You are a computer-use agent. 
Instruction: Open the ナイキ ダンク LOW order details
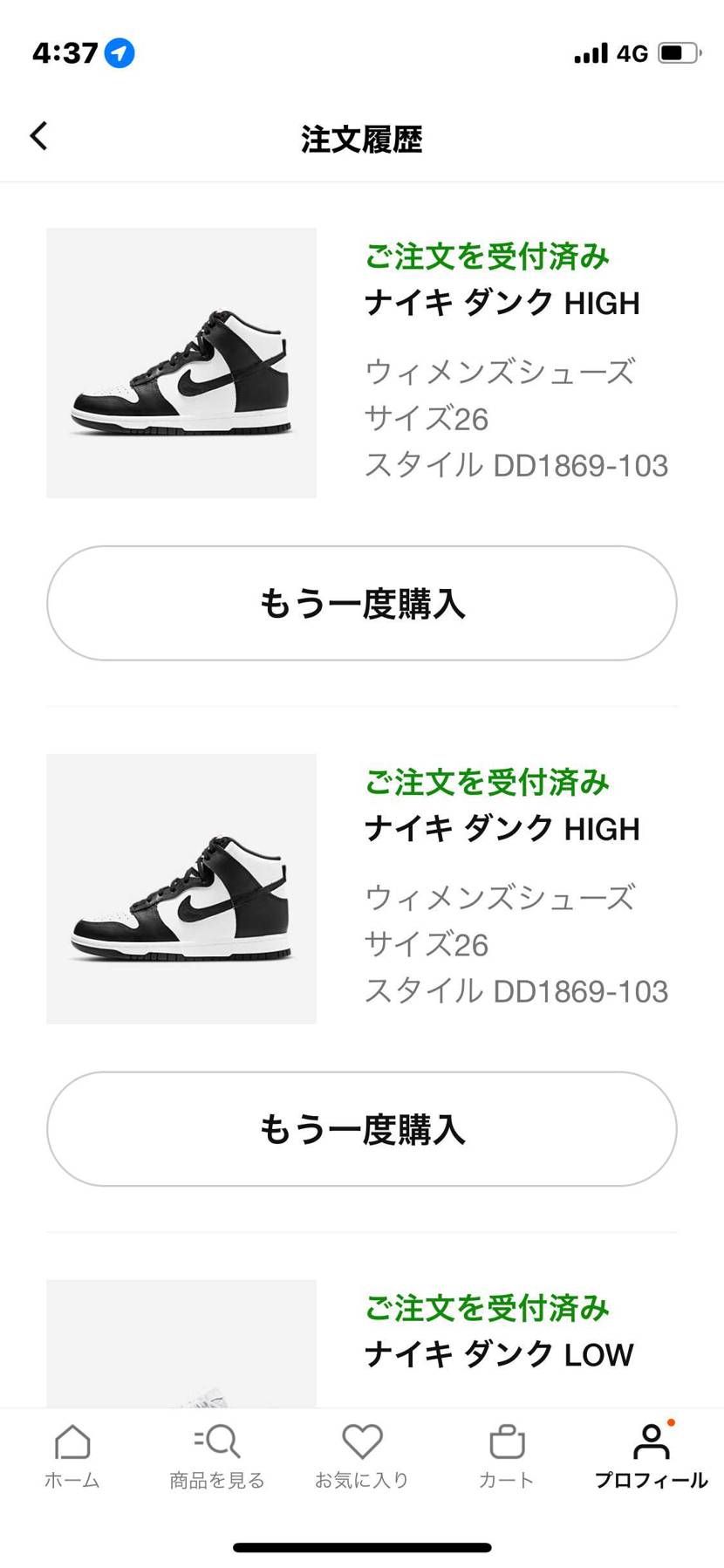click(497, 1354)
